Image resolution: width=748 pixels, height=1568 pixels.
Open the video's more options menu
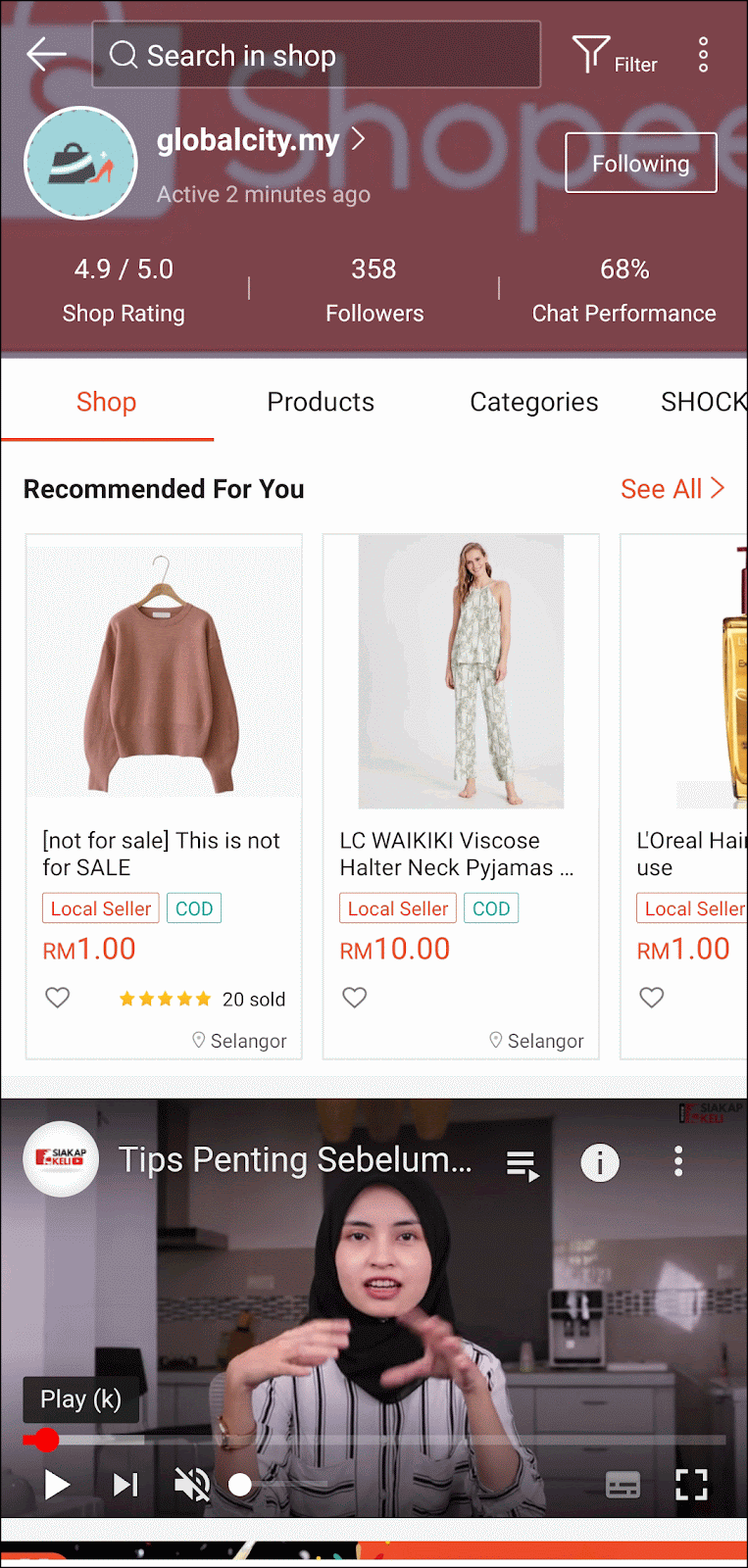click(x=677, y=1161)
